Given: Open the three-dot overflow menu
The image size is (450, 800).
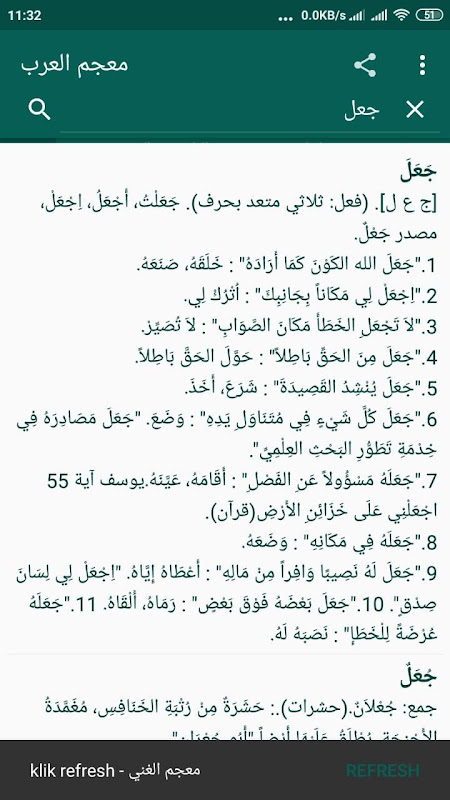Looking at the screenshot, I should 422,65.
